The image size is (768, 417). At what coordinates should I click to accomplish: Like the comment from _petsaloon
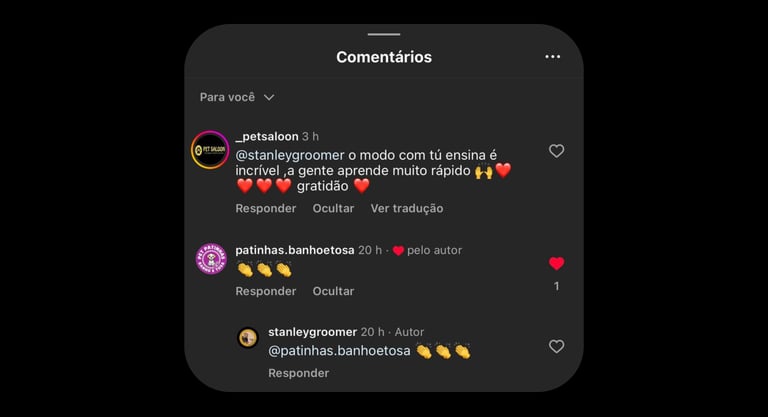557,151
